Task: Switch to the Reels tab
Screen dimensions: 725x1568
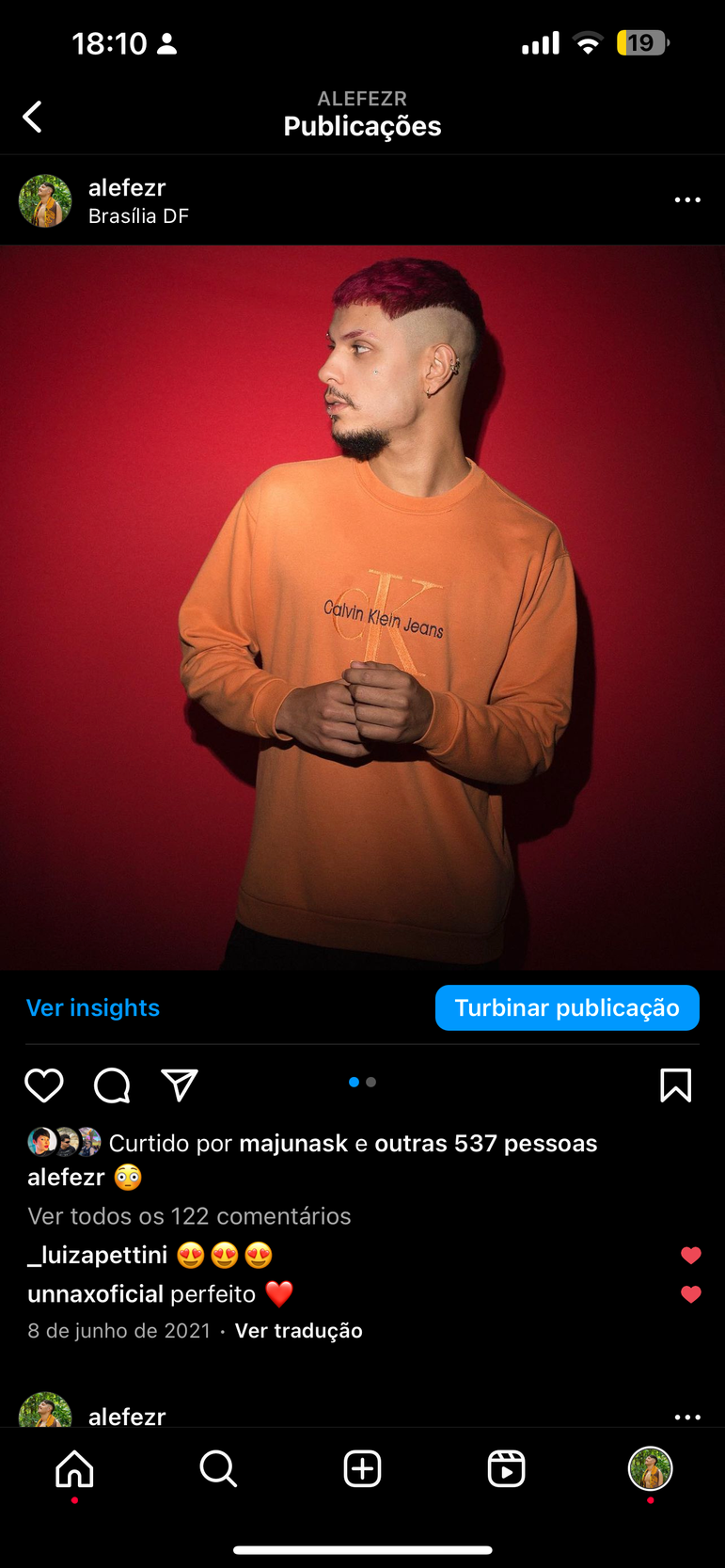Action: tap(506, 1468)
